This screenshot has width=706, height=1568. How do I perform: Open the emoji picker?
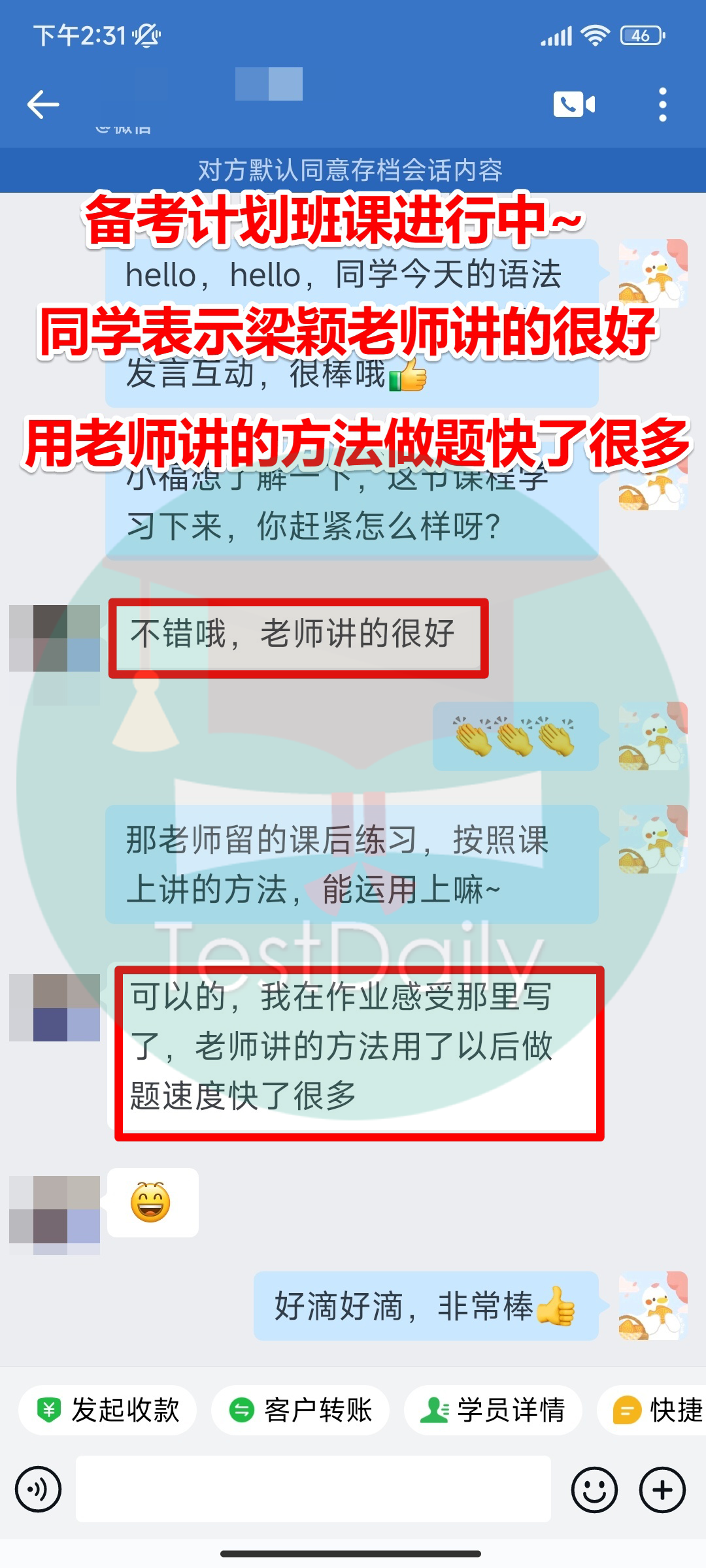pos(594,1490)
